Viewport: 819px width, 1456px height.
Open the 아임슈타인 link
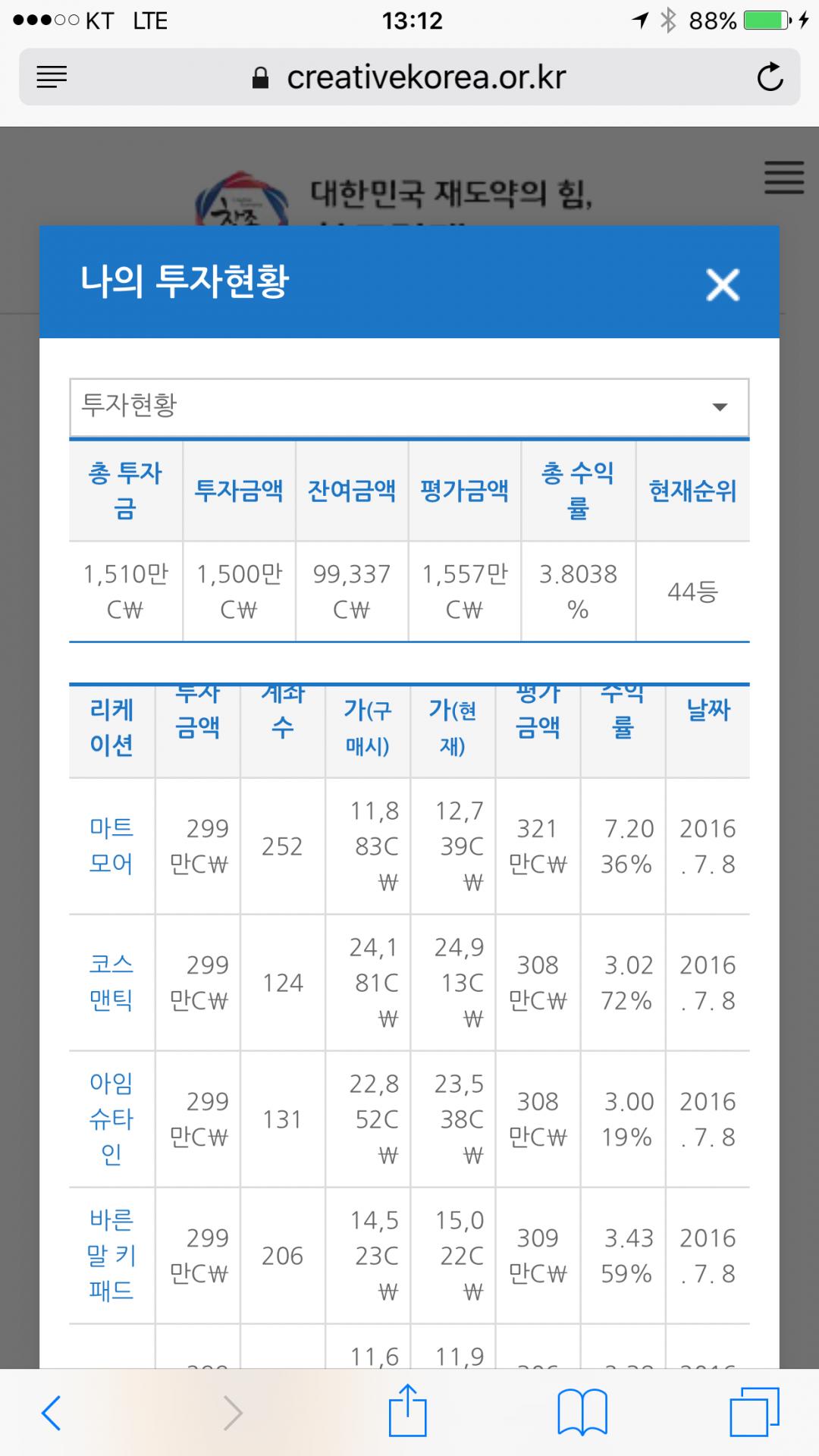tap(111, 1119)
